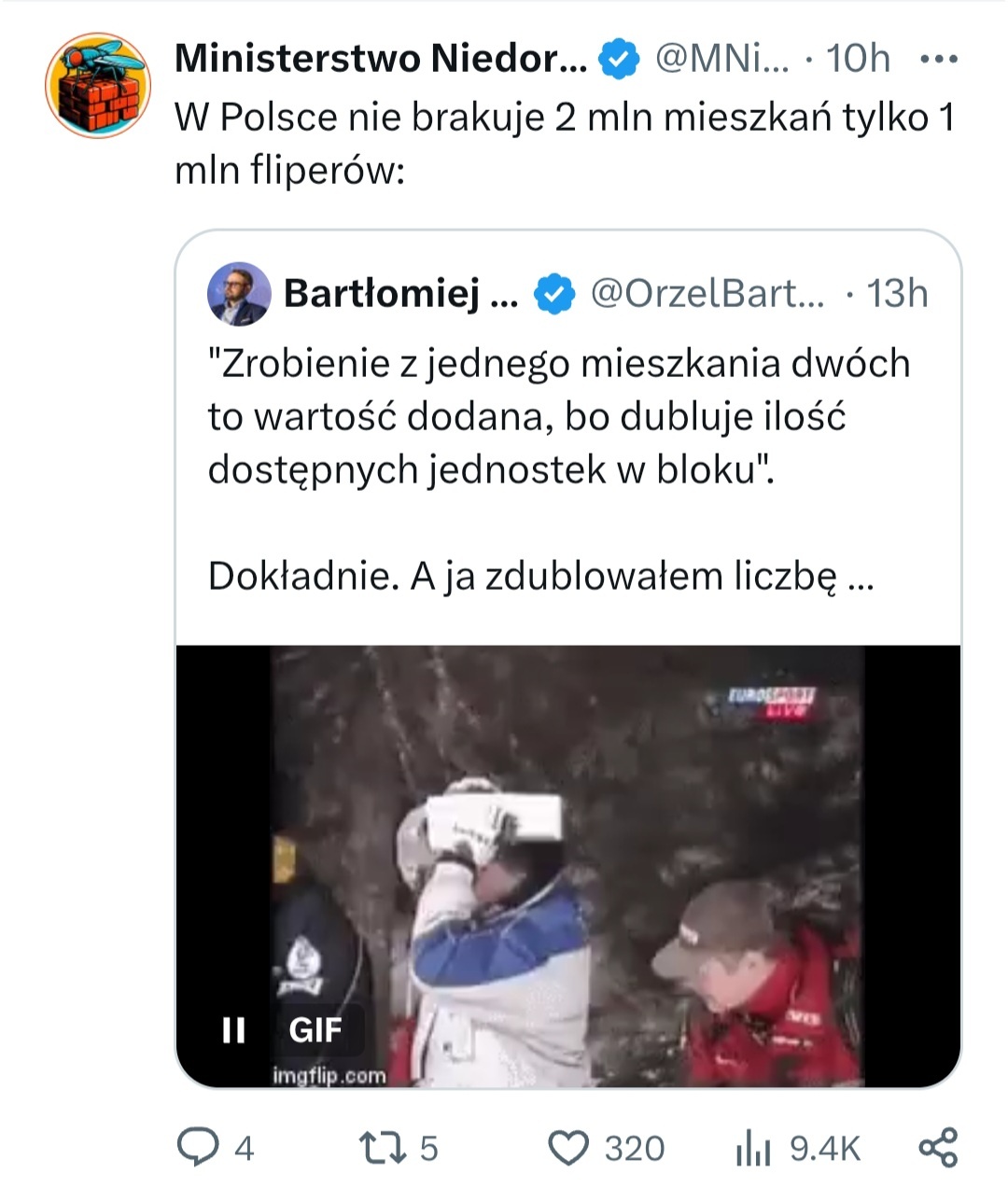Pause the playing GIF
The height and width of the screenshot is (1187, 1008).
pos(233,1030)
